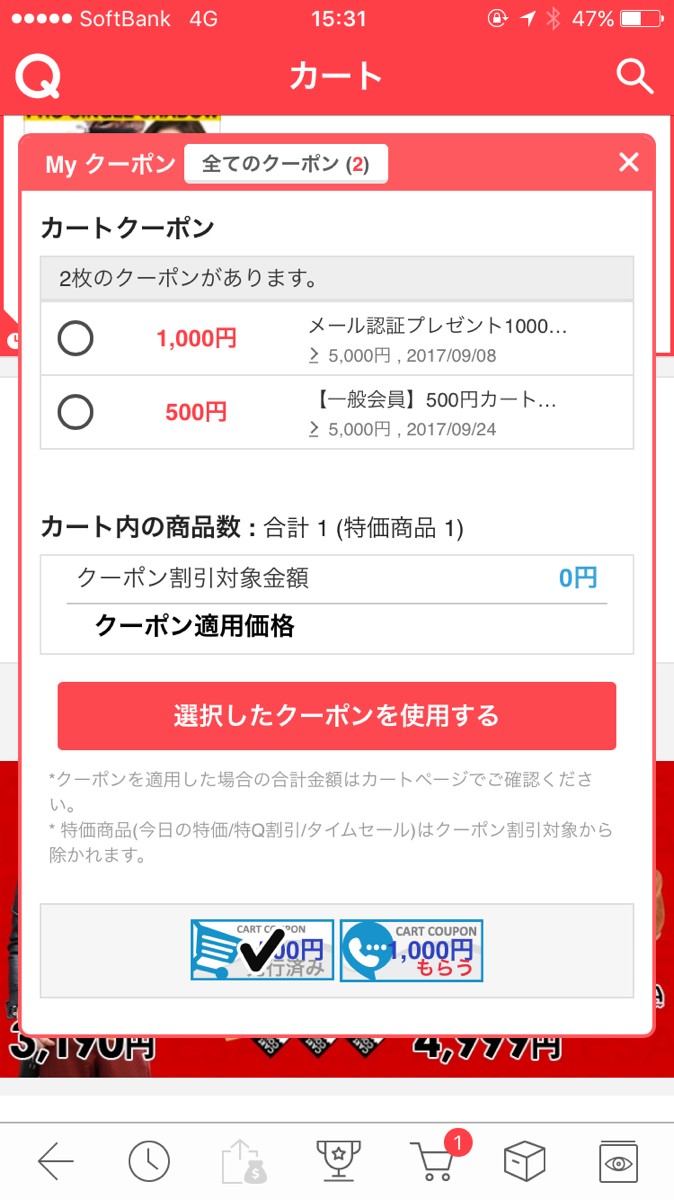Screen dimensions: 674x1200
Task: Tap the already issued cart coupon
Action: point(262,950)
